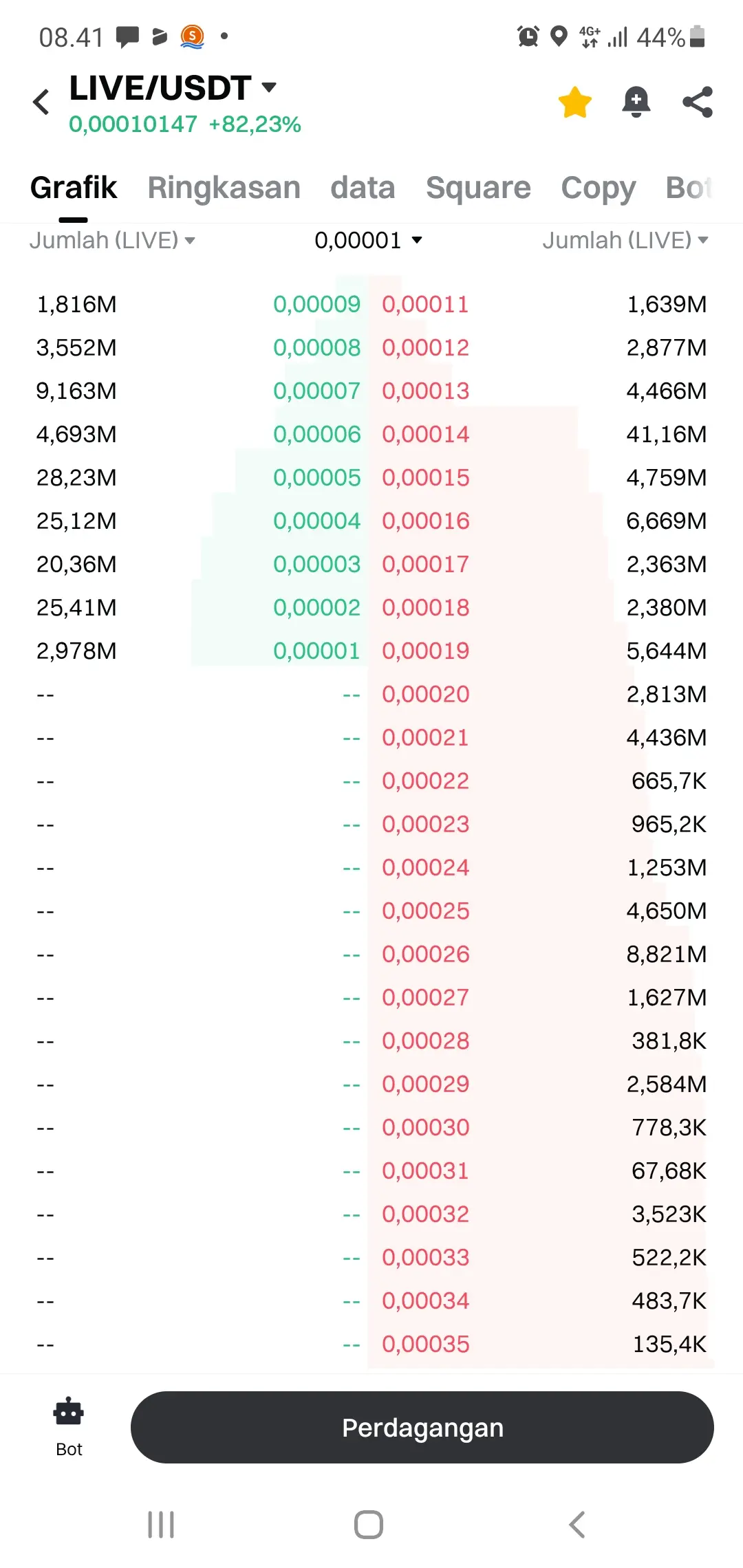Image resolution: width=743 pixels, height=1568 pixels.
Task: Switch to the data tab
Action: tap(363, 188)
